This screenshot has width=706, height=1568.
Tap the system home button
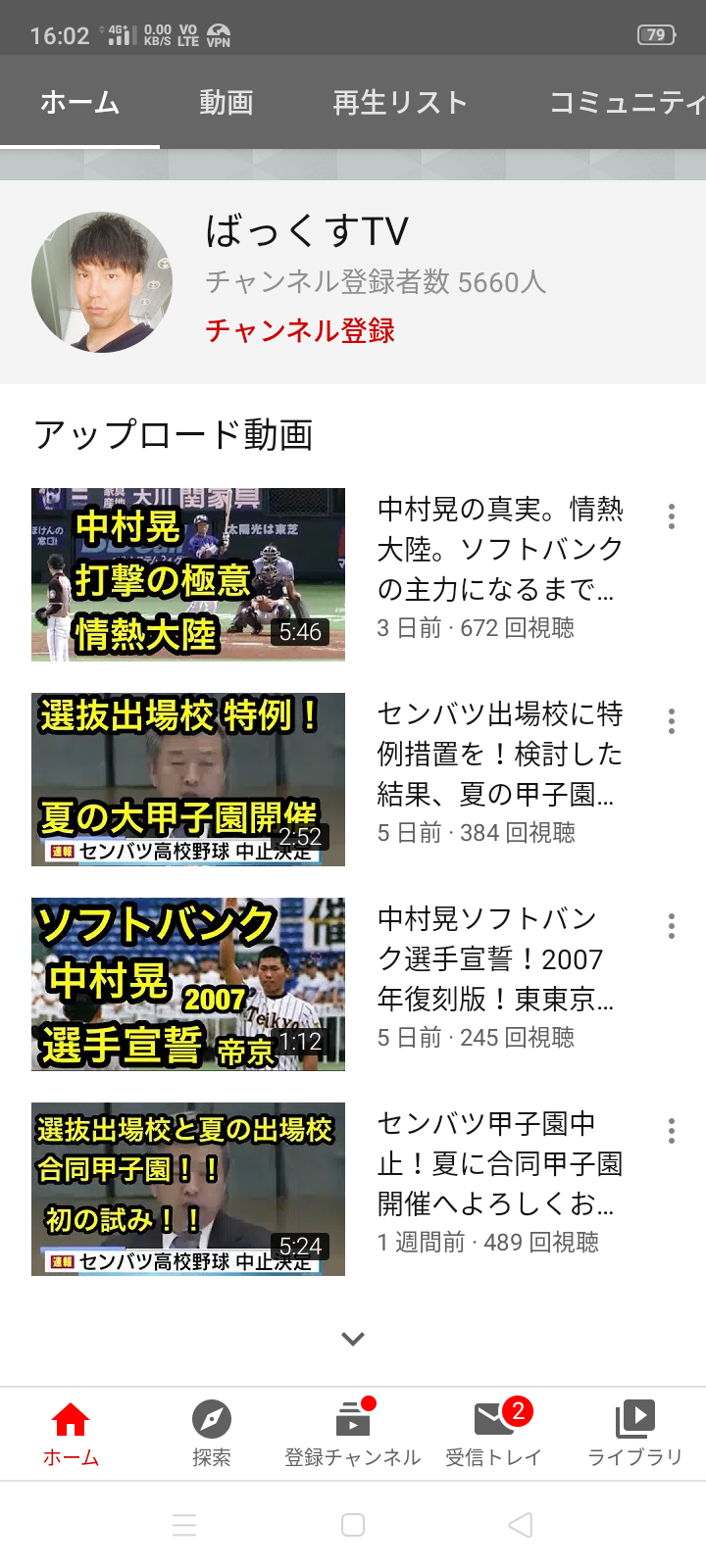(353, 1525)
